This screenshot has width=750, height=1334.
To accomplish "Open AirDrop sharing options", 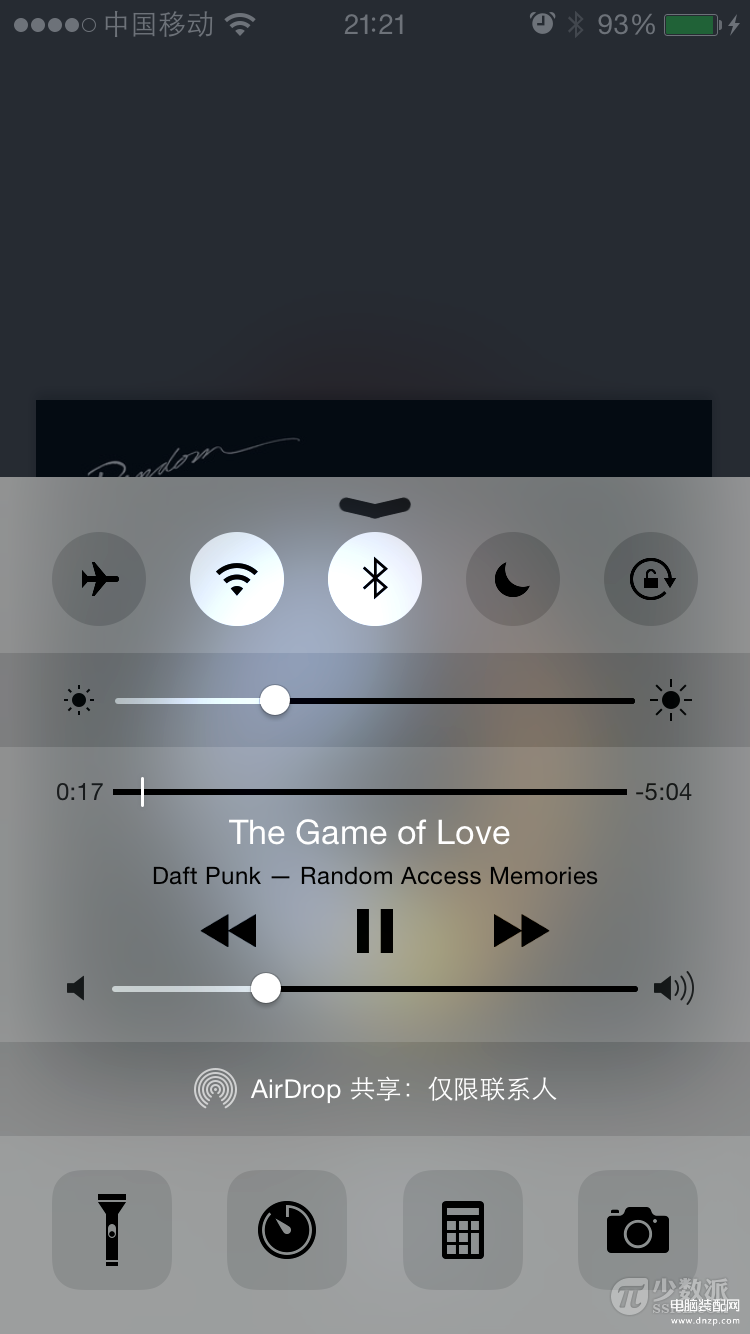I will pyautogui.click(x=375, y=1088).
